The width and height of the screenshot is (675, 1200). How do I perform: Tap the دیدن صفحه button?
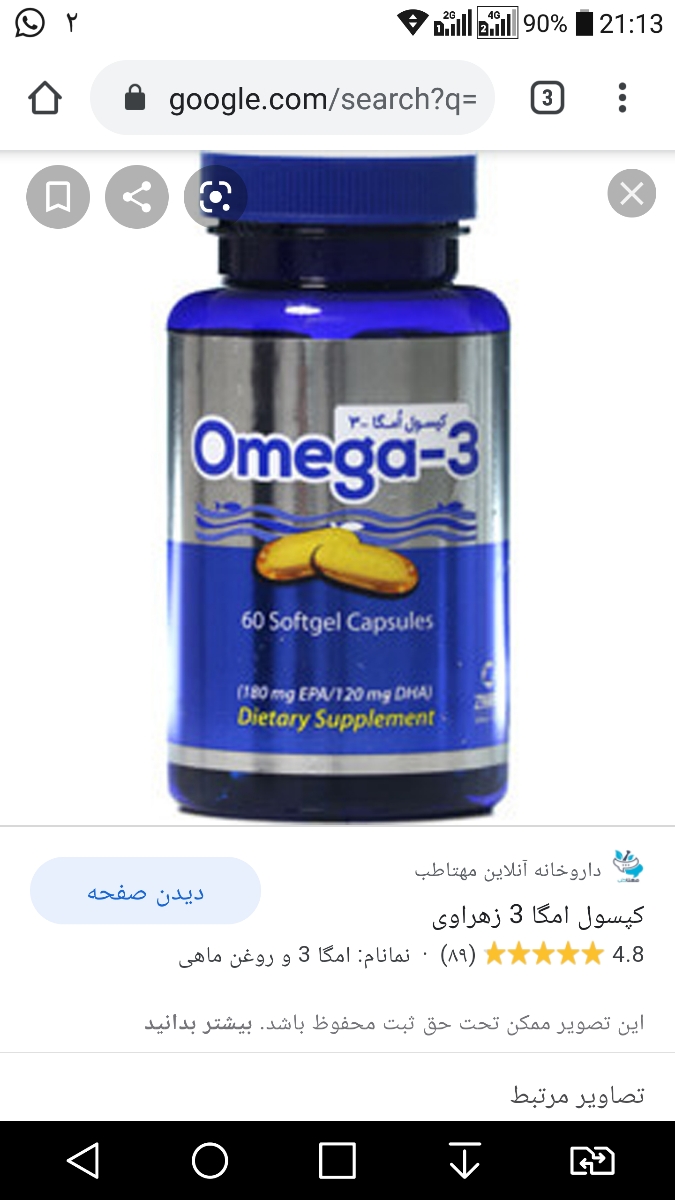click(x=145, y=891)
